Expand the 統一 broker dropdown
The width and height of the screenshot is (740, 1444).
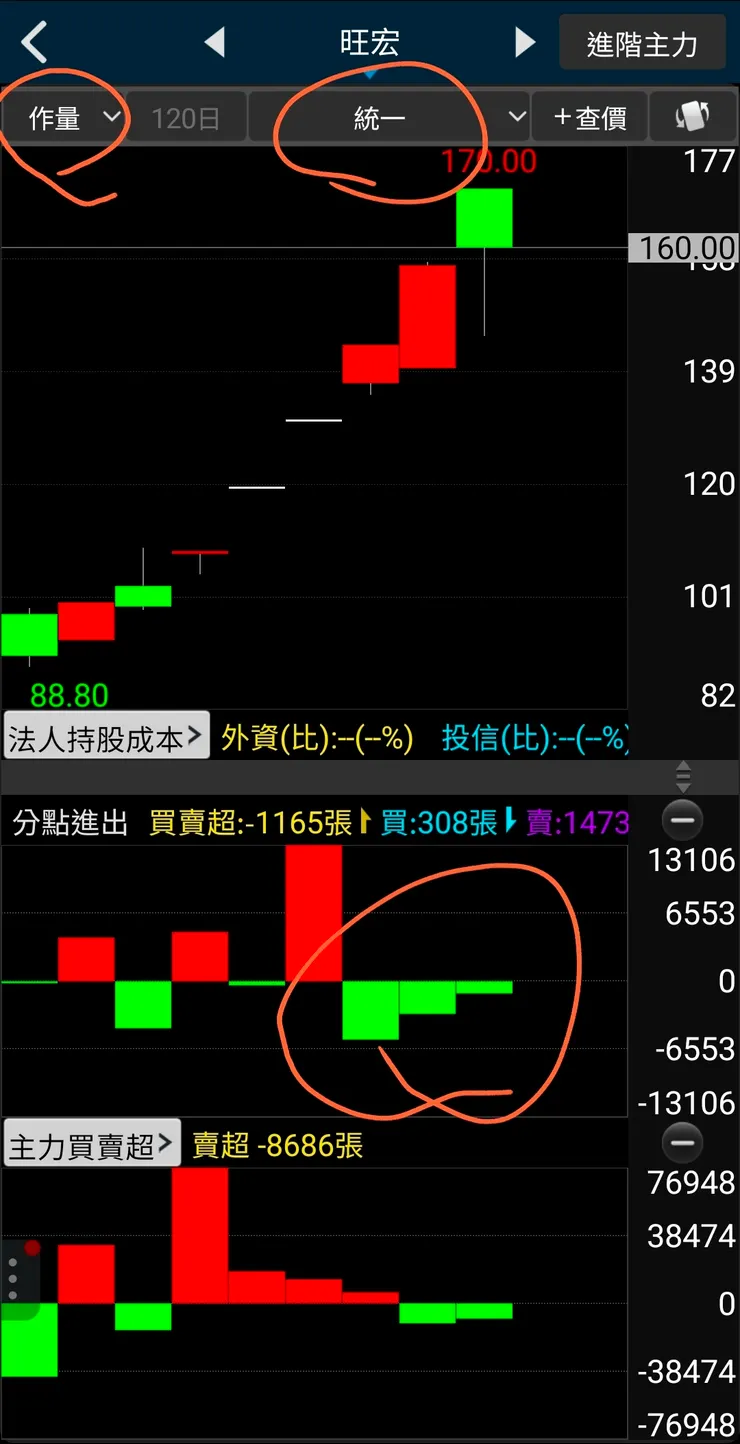point(388,118)
